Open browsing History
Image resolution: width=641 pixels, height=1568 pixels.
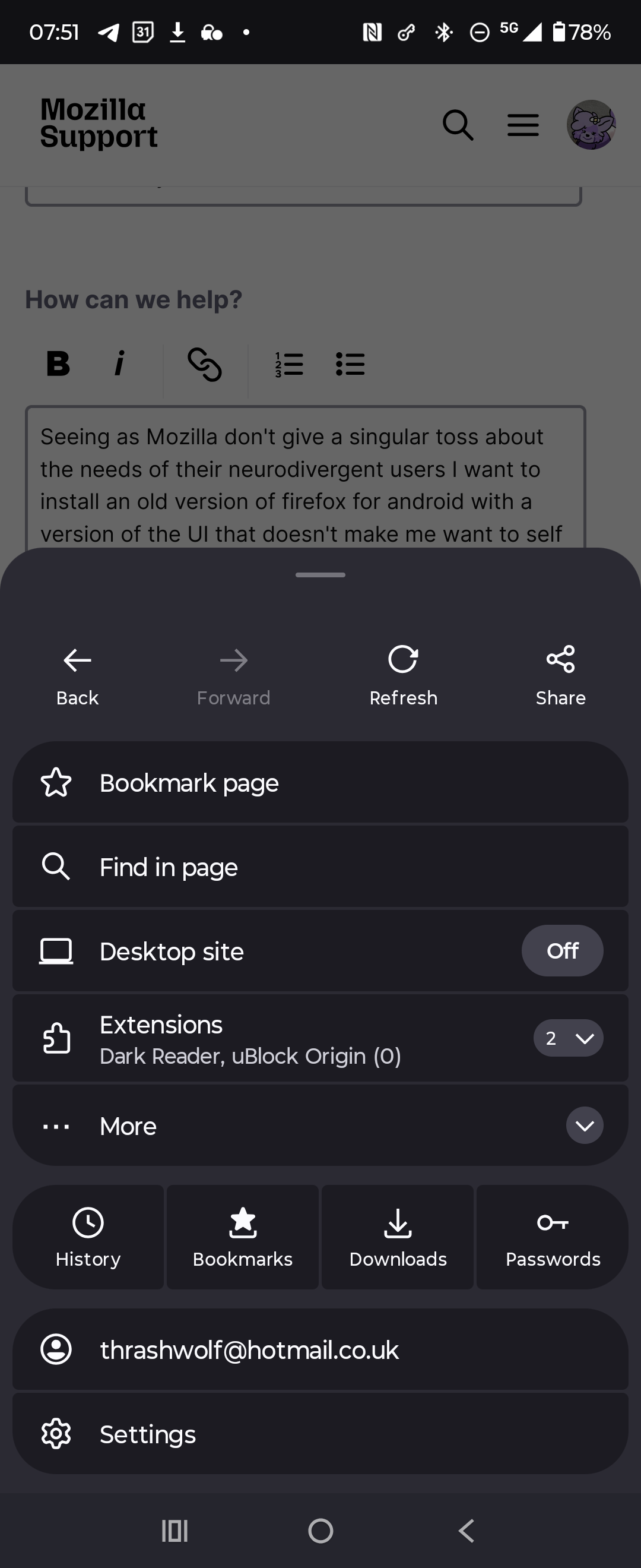click(x=88, y=1237)
